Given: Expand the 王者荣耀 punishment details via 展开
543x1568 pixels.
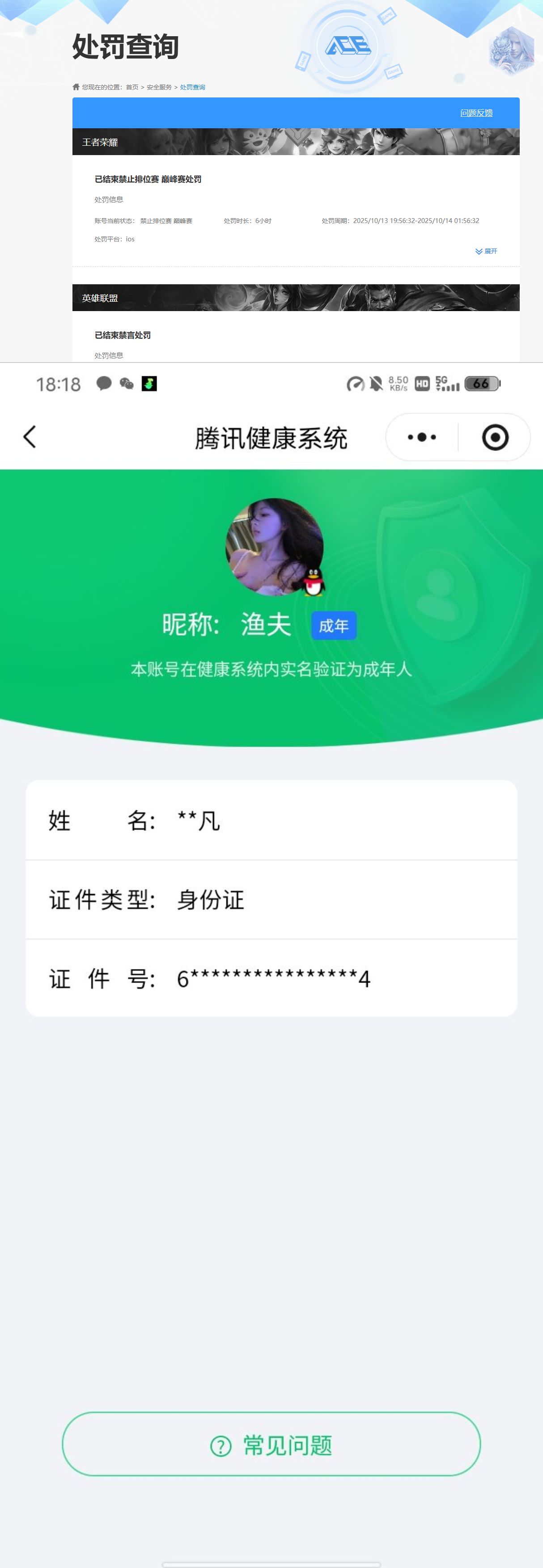Looking at the screenshot, I should [x=486, y=251].
